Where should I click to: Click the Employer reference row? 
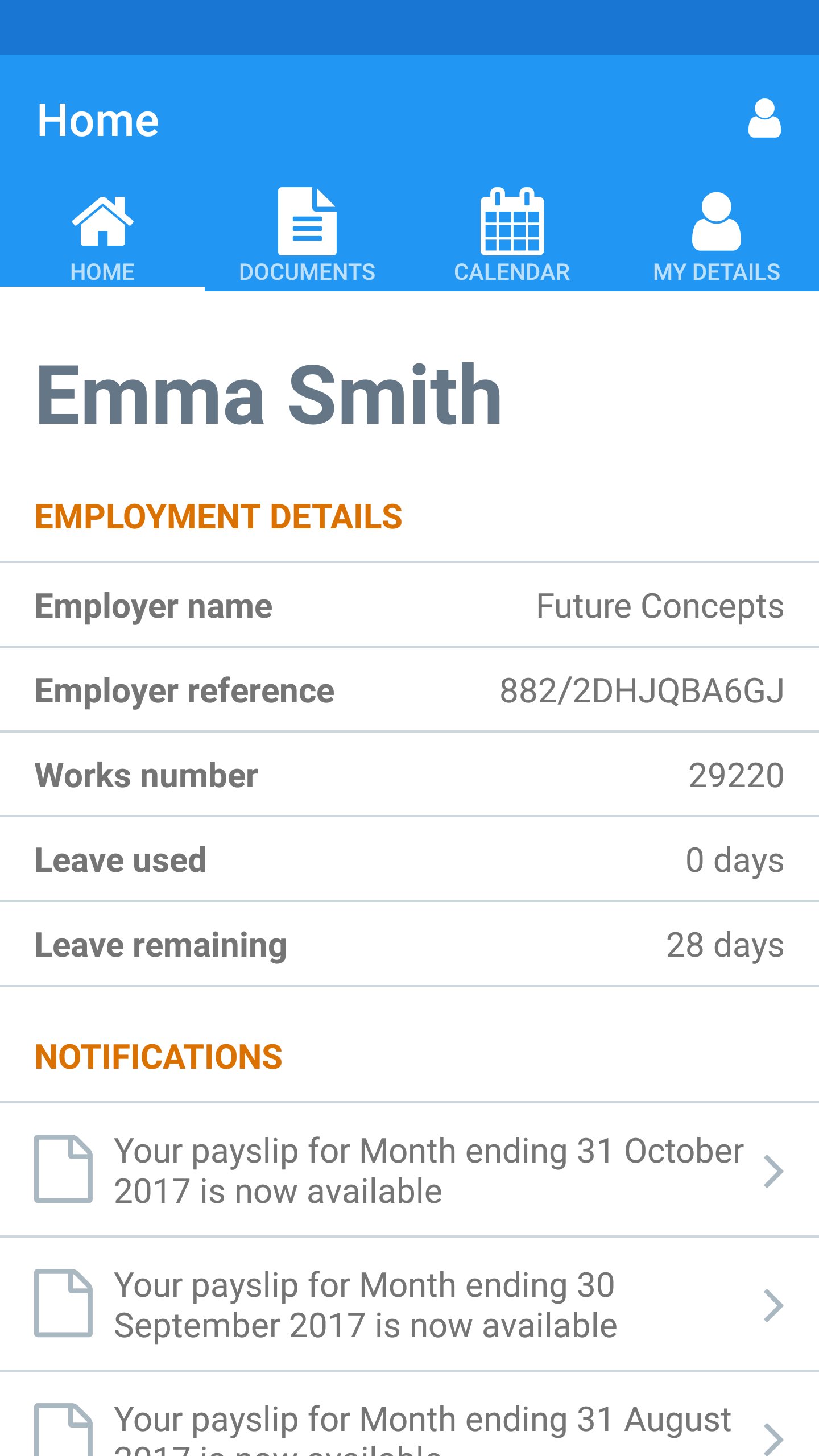click(x=409, y=690)
